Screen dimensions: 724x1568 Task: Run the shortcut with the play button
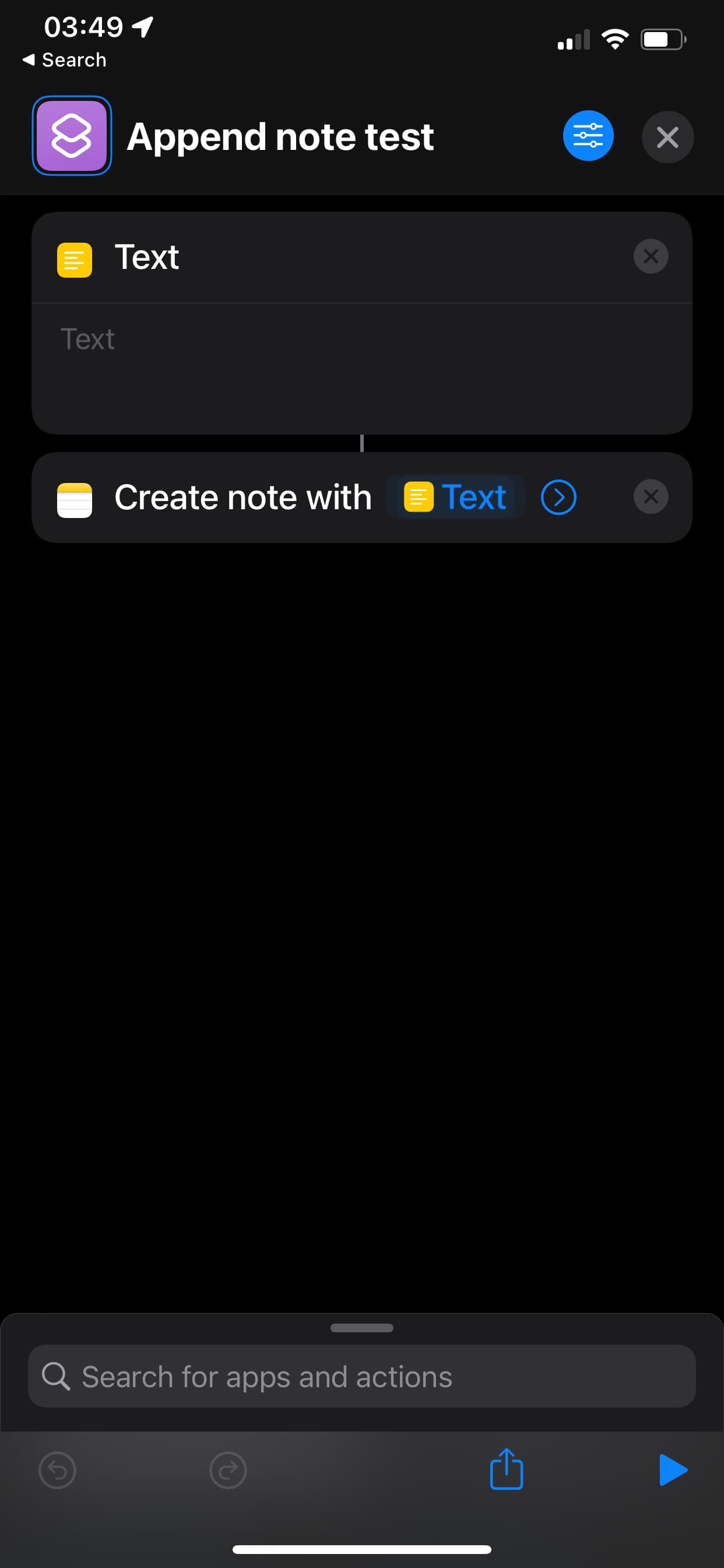(673, 1470)
